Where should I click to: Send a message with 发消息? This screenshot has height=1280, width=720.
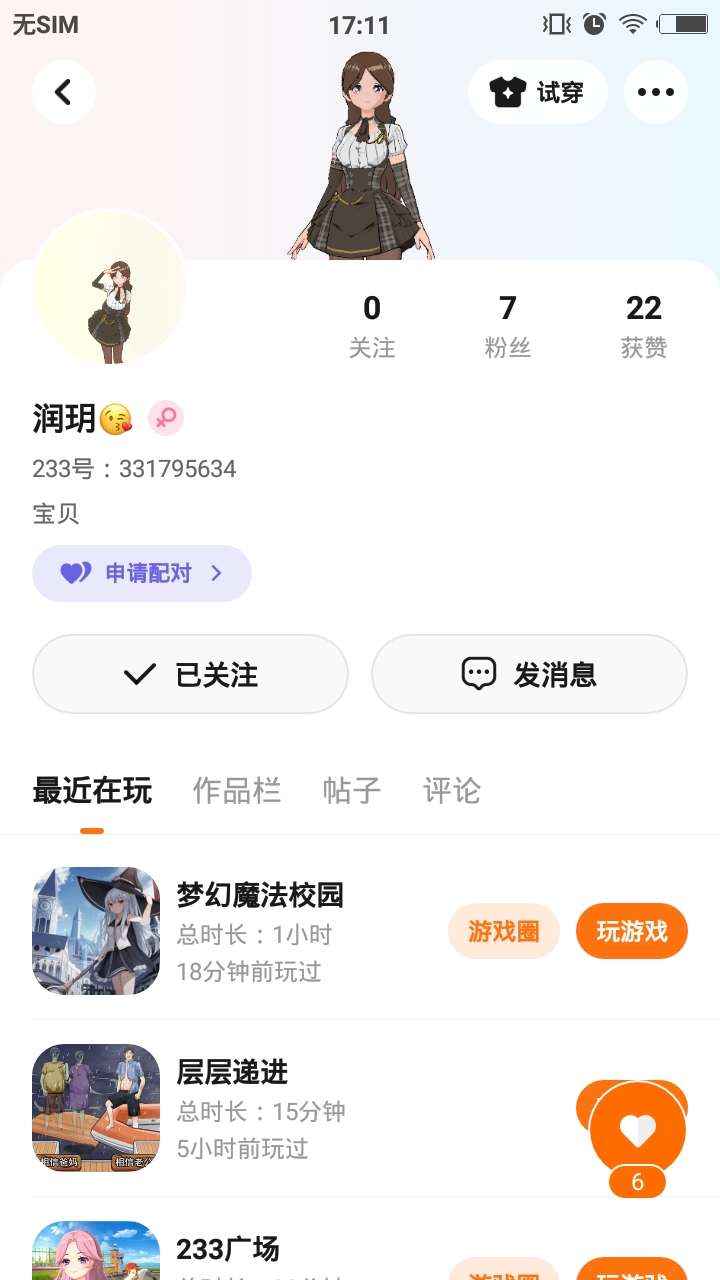pos(529,674)
